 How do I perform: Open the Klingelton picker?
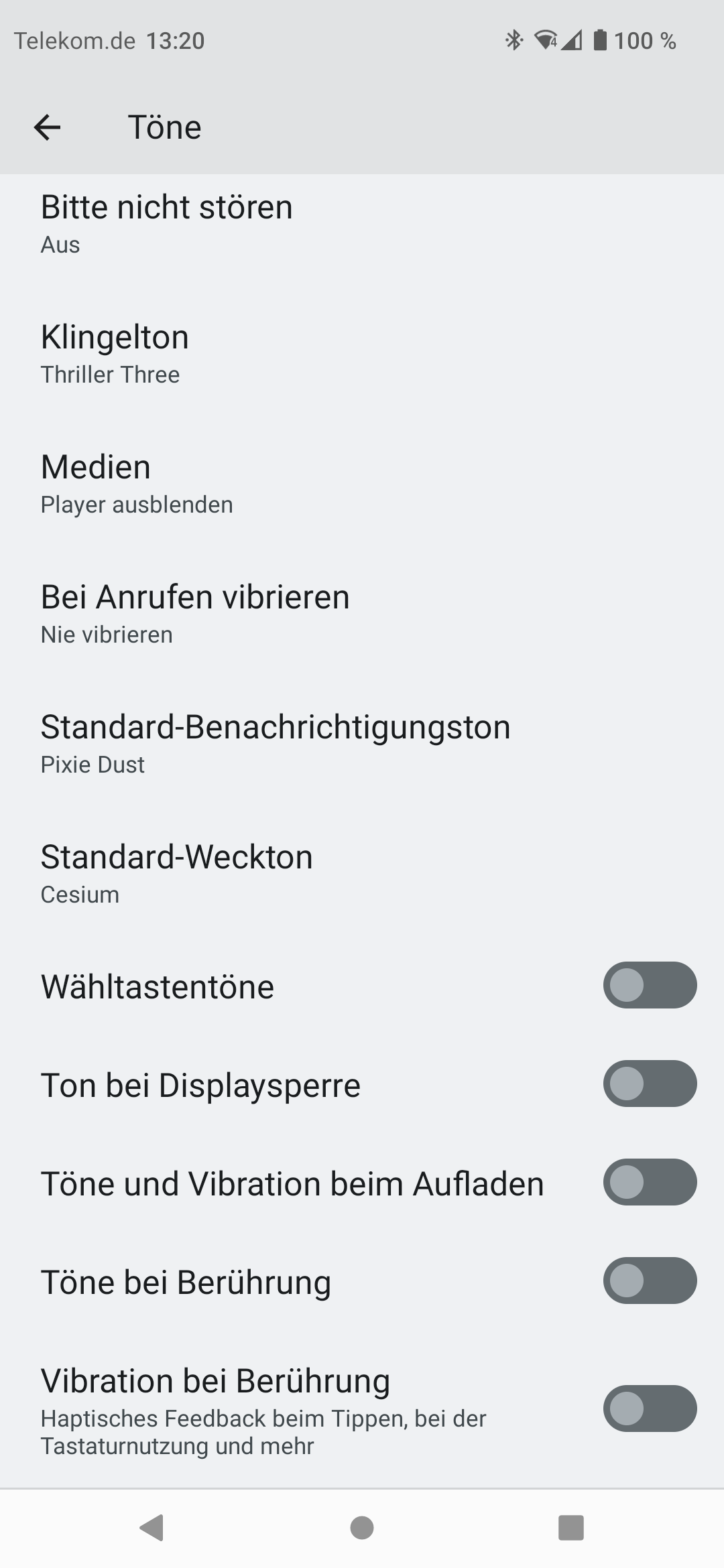tap(362, 354)
